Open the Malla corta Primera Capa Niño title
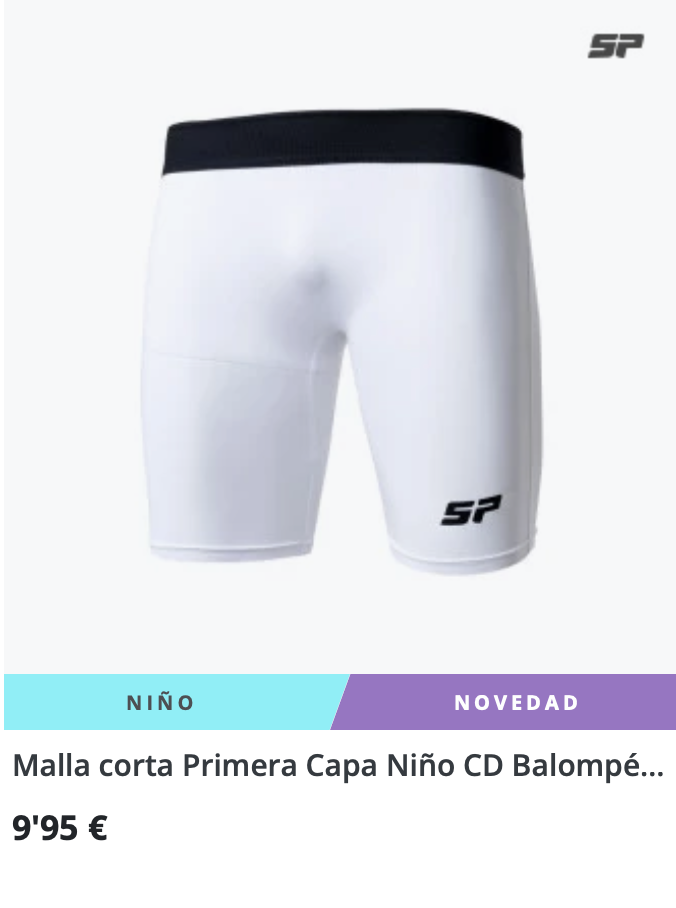The width and height of the screenshot is (676, 908). point(337,766)
